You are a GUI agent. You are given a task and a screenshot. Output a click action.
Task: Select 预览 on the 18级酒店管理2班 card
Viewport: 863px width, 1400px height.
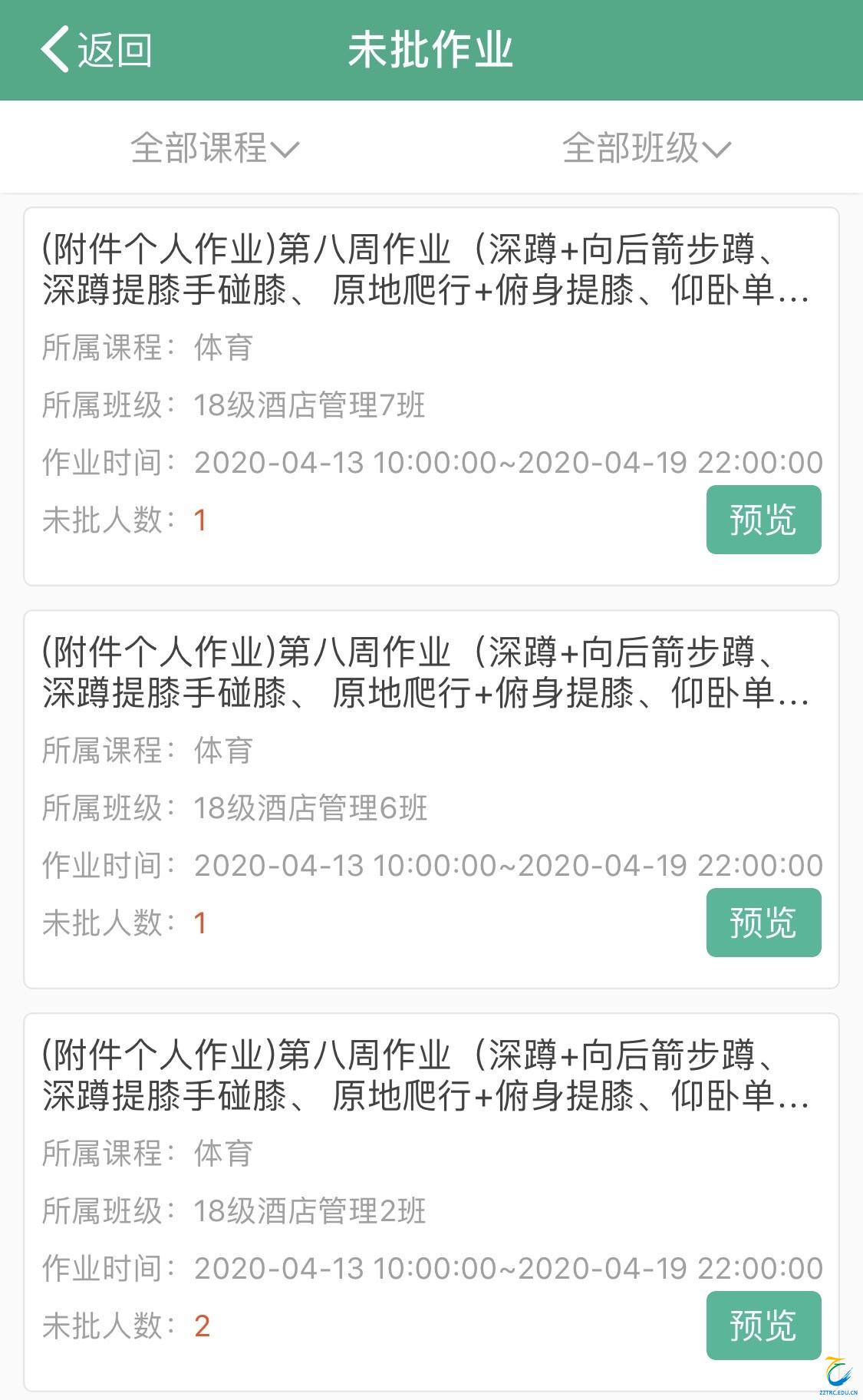(763, 1326)
